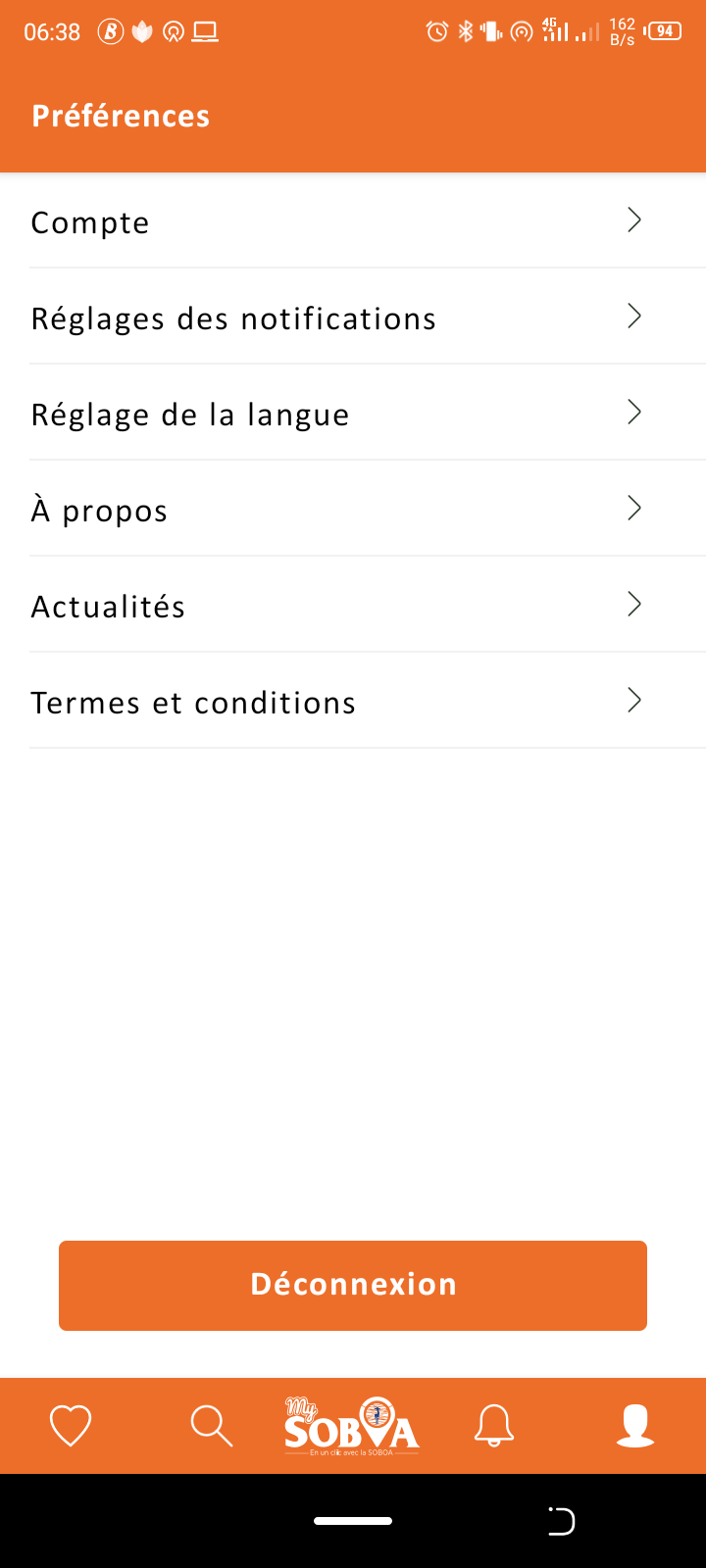
Task: Tap the Déconnexion button
Action: pyautogui.click(x=353, y=1285)
